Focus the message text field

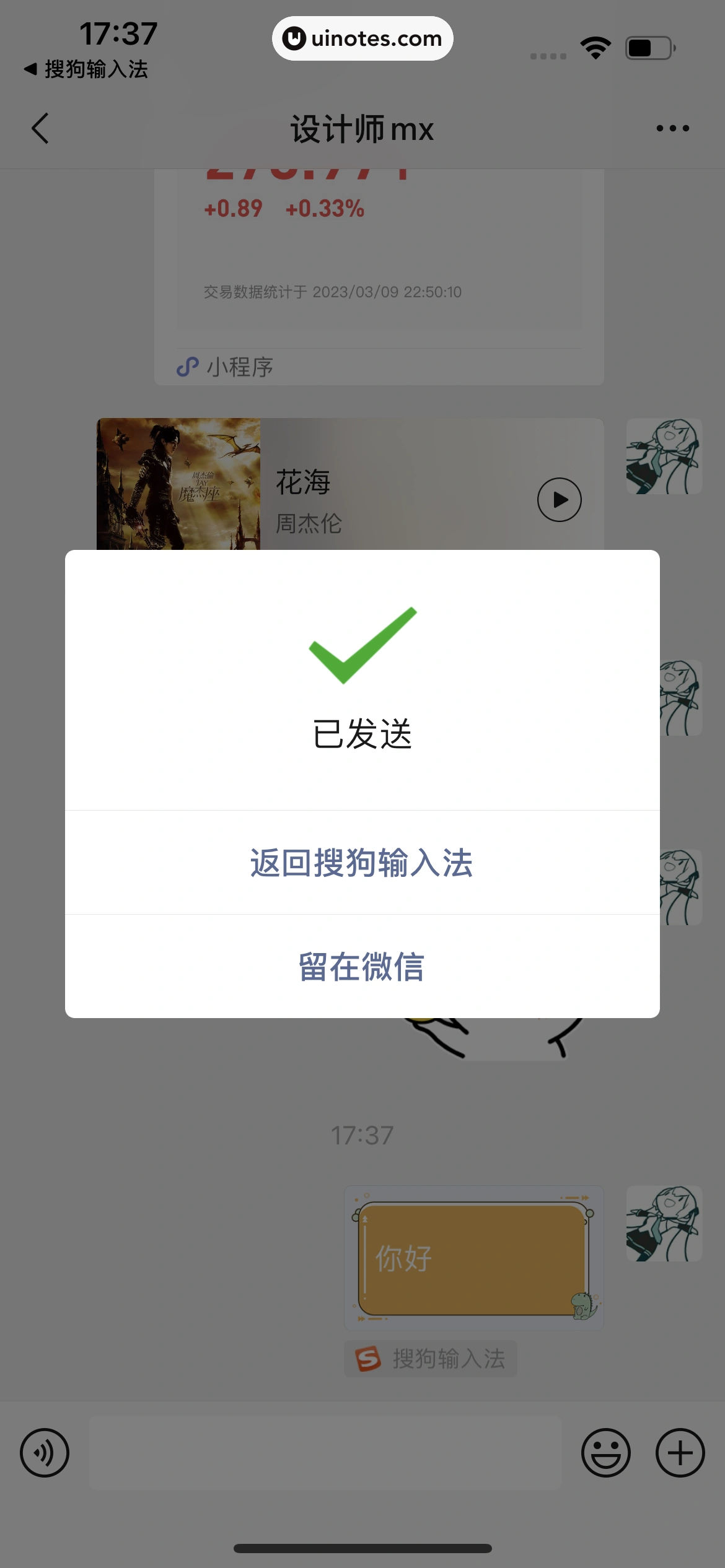point(325,1452)
